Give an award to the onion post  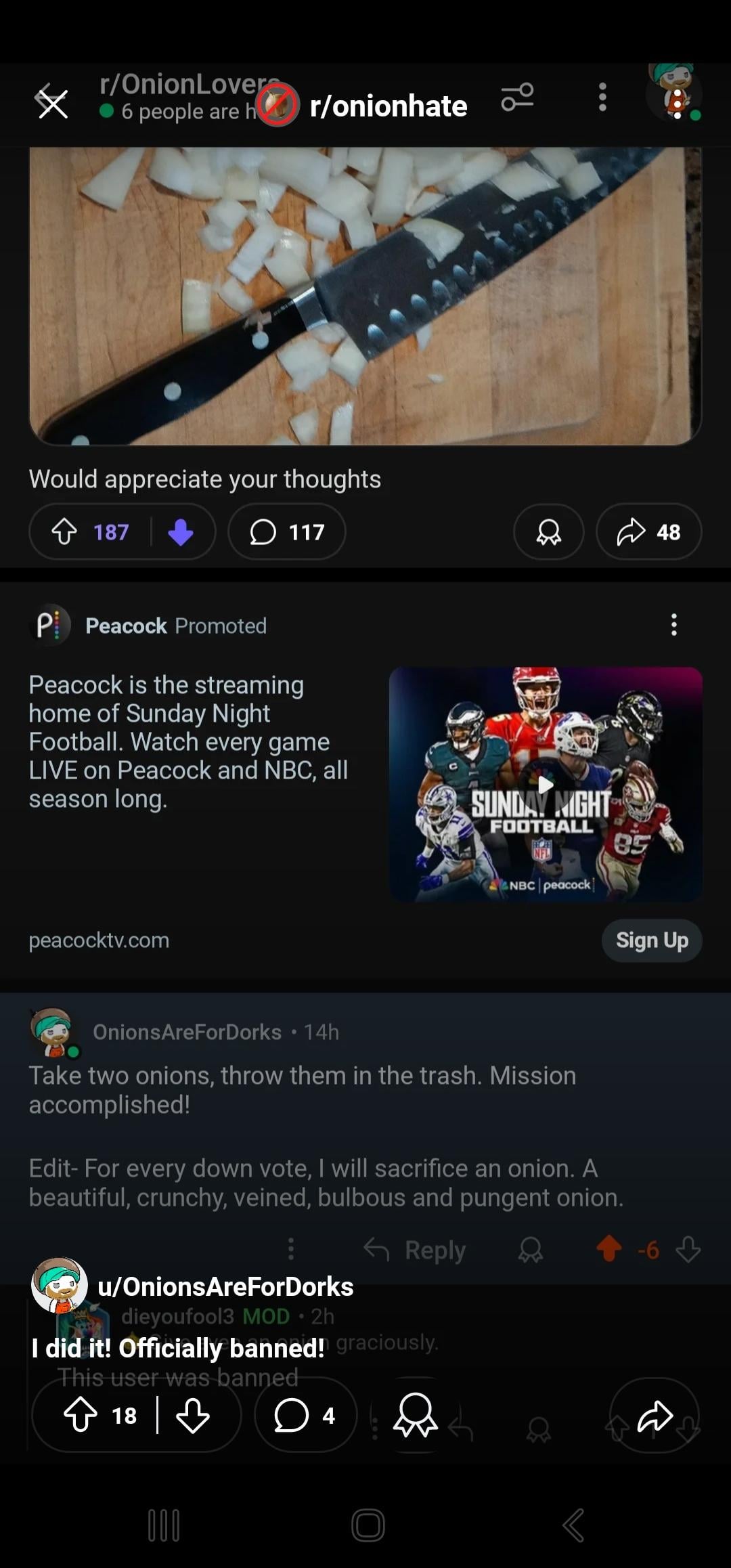point(548,532)
